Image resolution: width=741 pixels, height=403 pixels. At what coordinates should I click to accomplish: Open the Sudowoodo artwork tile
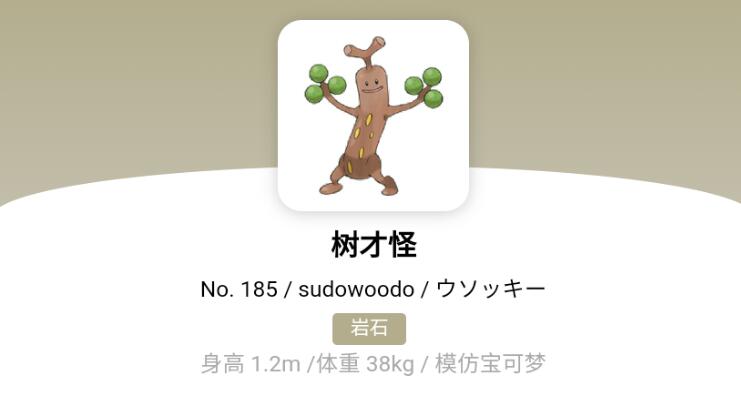click(x=373, y=116)
